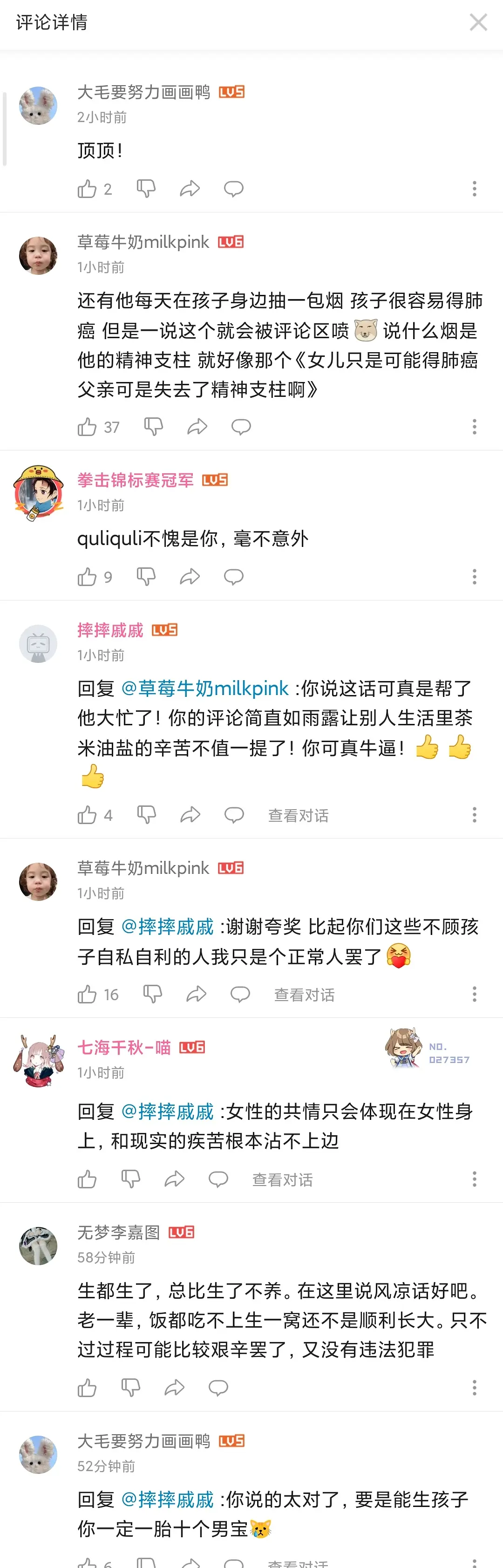Dislike 摔摔戚戚's reply about 茶米油盐

click(x=147, y=814)
